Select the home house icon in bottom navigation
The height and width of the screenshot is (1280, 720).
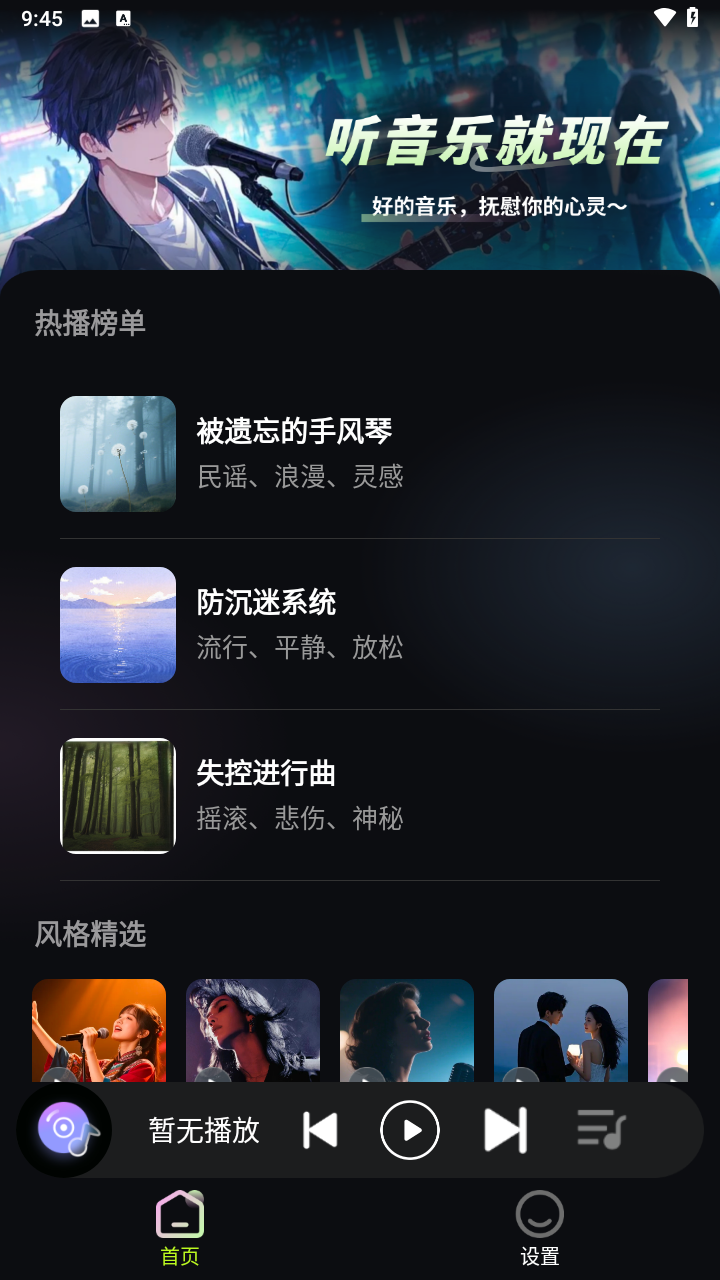(x=180, y=1213)
